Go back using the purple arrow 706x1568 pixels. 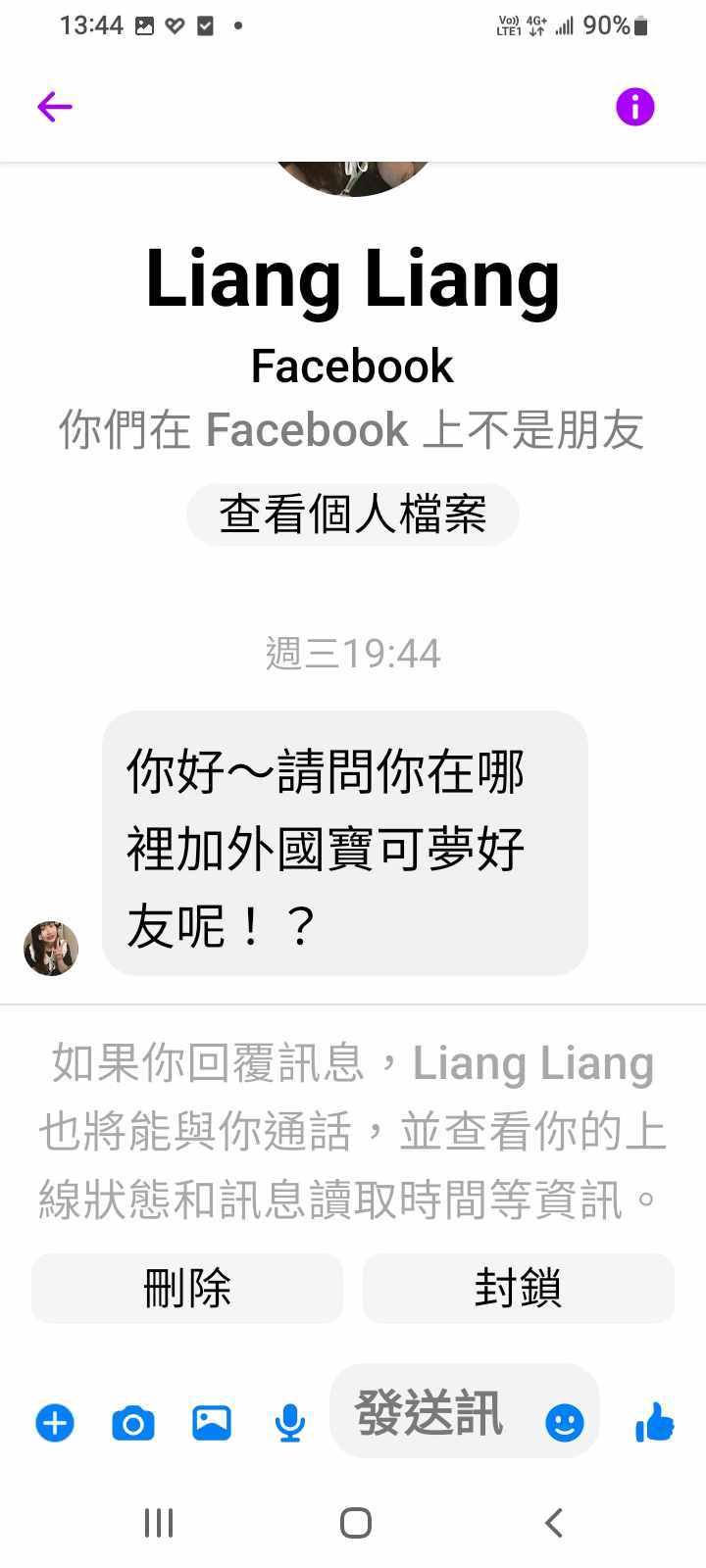pos(55,107)
